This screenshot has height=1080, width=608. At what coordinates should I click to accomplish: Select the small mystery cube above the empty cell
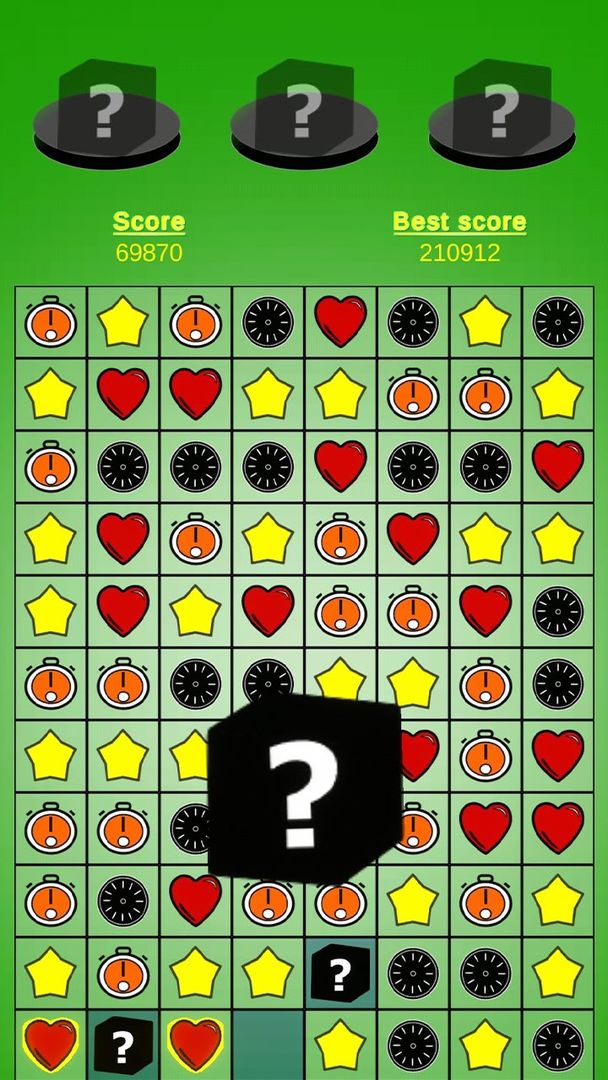pyautogui.click(x=340, y=972)
